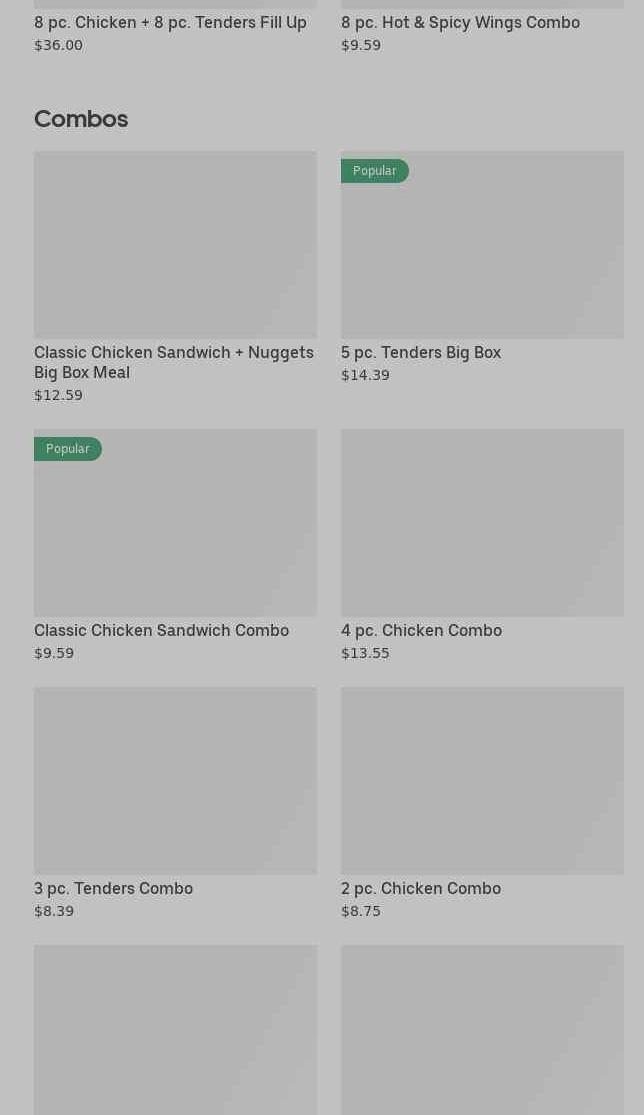
Task: Choose the 5 pc. Tenders Big Box
Action: (x=482, y=245)
